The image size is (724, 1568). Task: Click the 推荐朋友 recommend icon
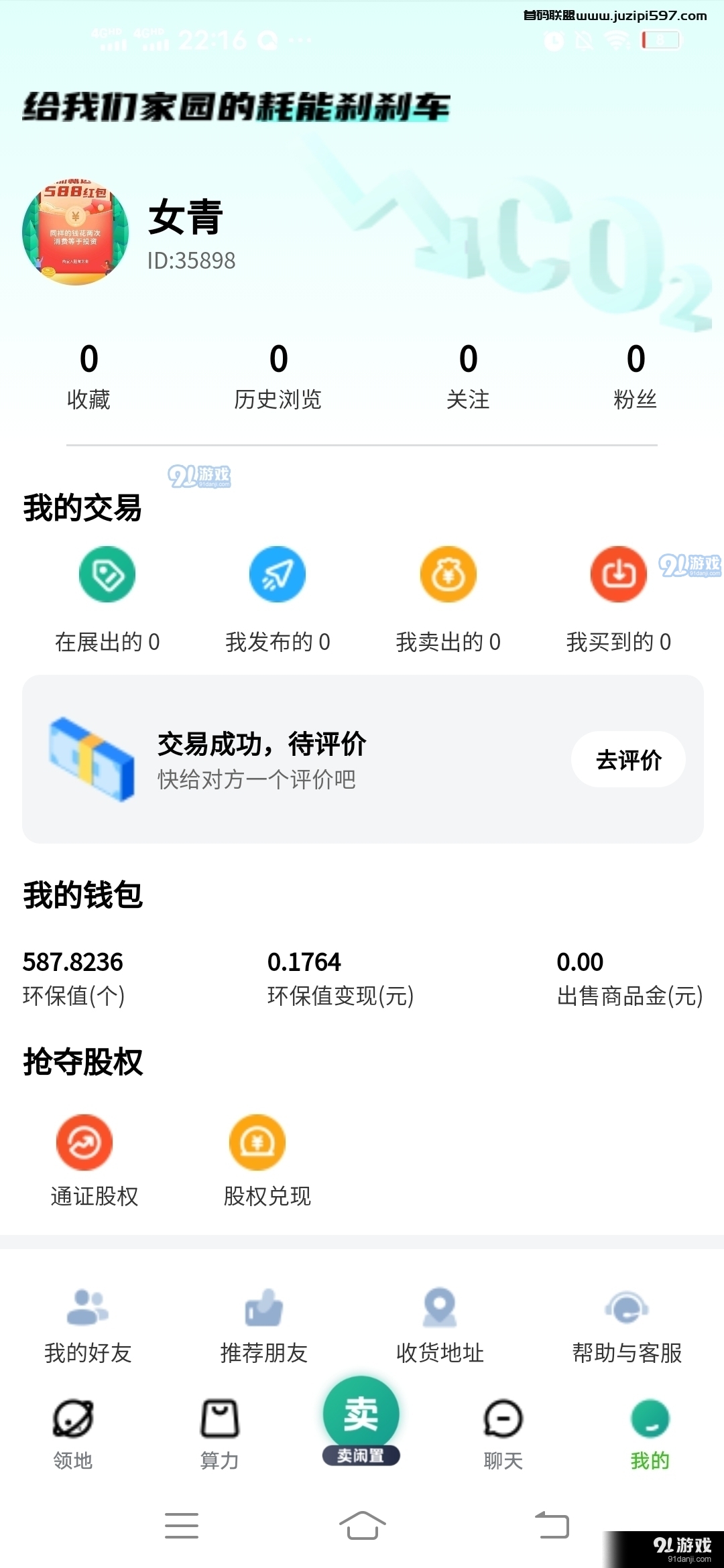tap(265, 1307)
